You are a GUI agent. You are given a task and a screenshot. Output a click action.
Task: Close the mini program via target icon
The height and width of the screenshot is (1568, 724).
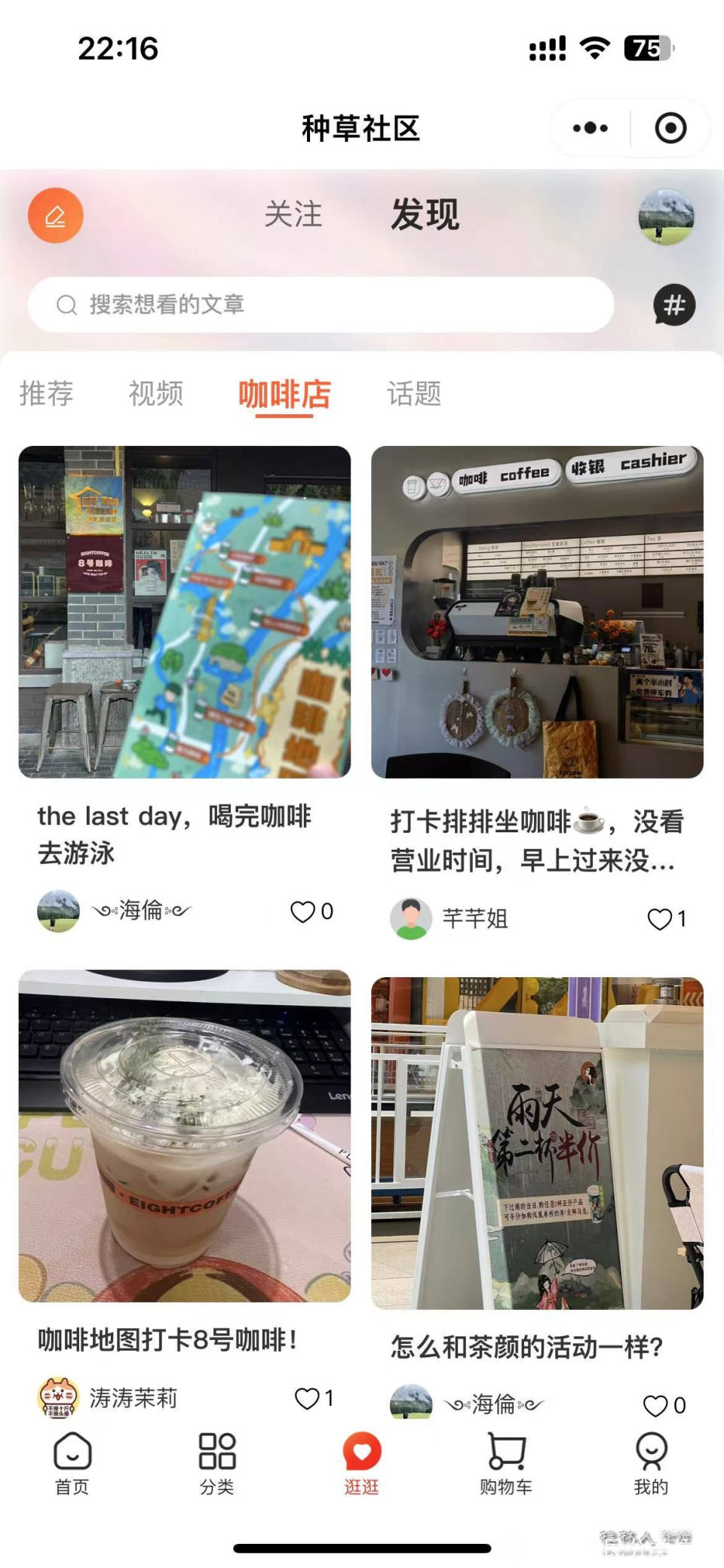tap(670, 128)
